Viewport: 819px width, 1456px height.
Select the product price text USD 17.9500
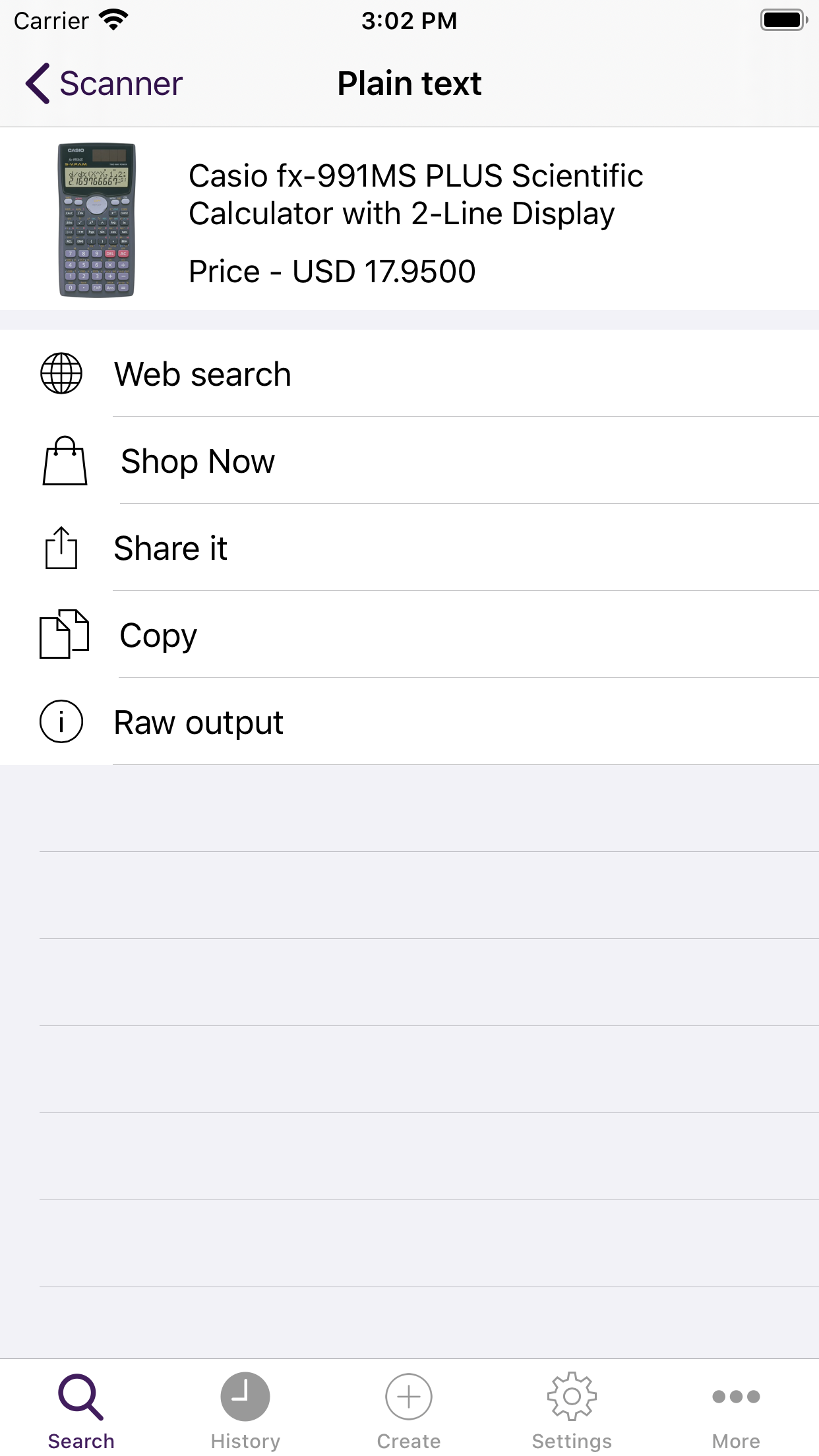click(332, 270)
